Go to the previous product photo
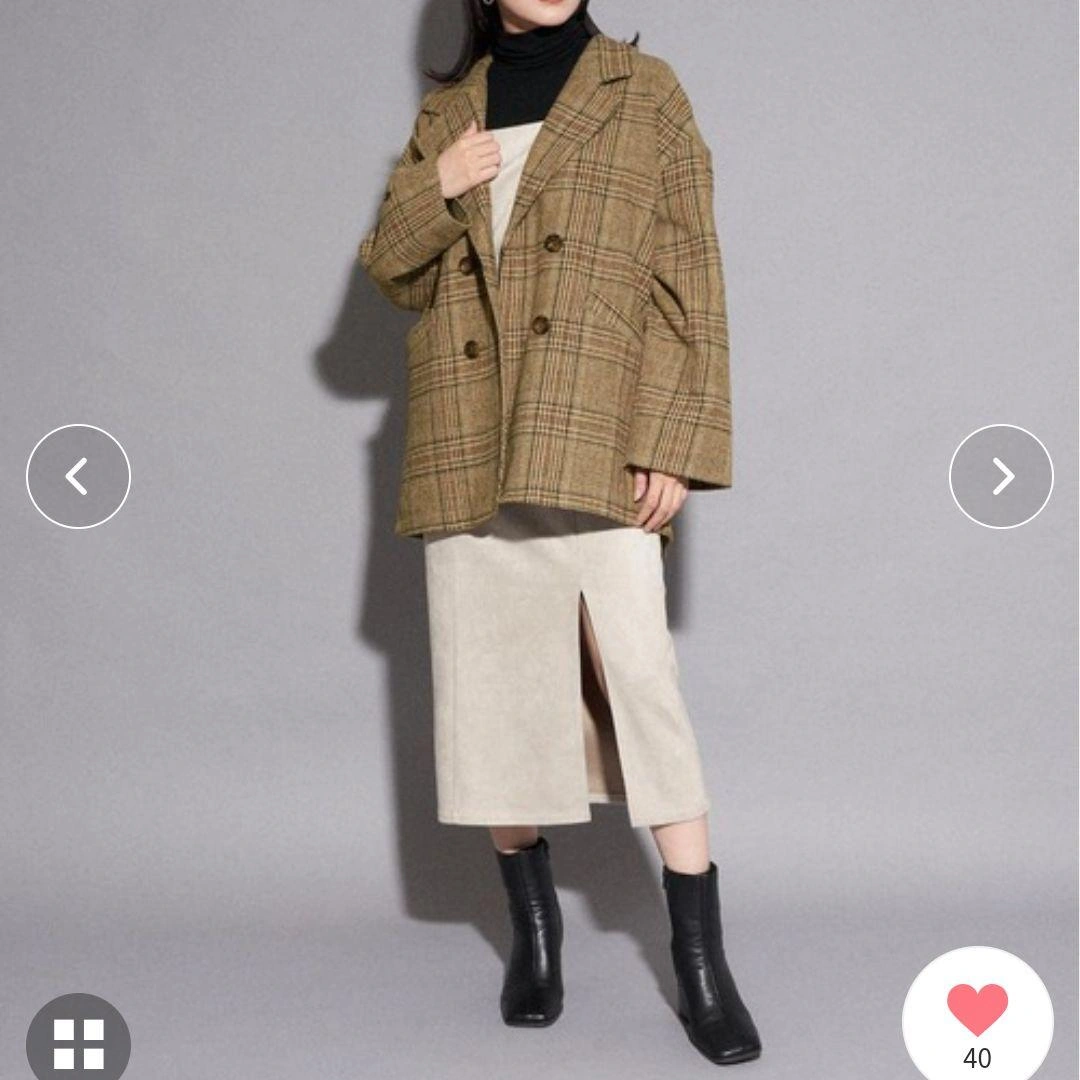Screen dimensions: 1080x1080 point(78,476)
